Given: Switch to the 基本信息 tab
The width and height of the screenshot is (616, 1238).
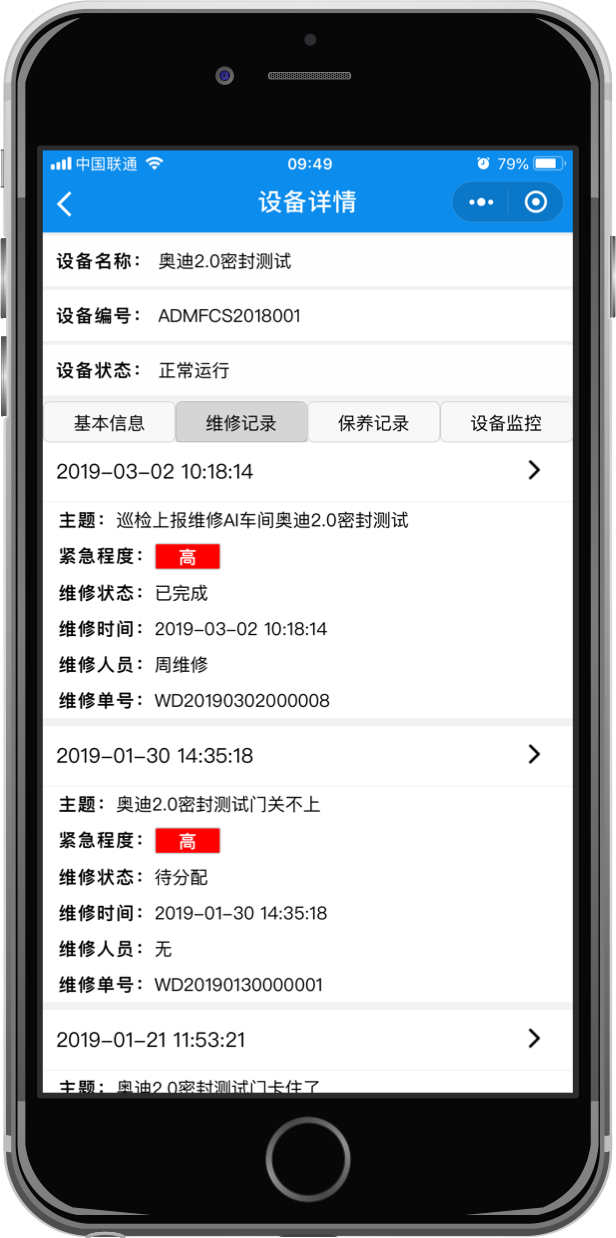Looking at the screenshot, I should click(x=109, y=422).
